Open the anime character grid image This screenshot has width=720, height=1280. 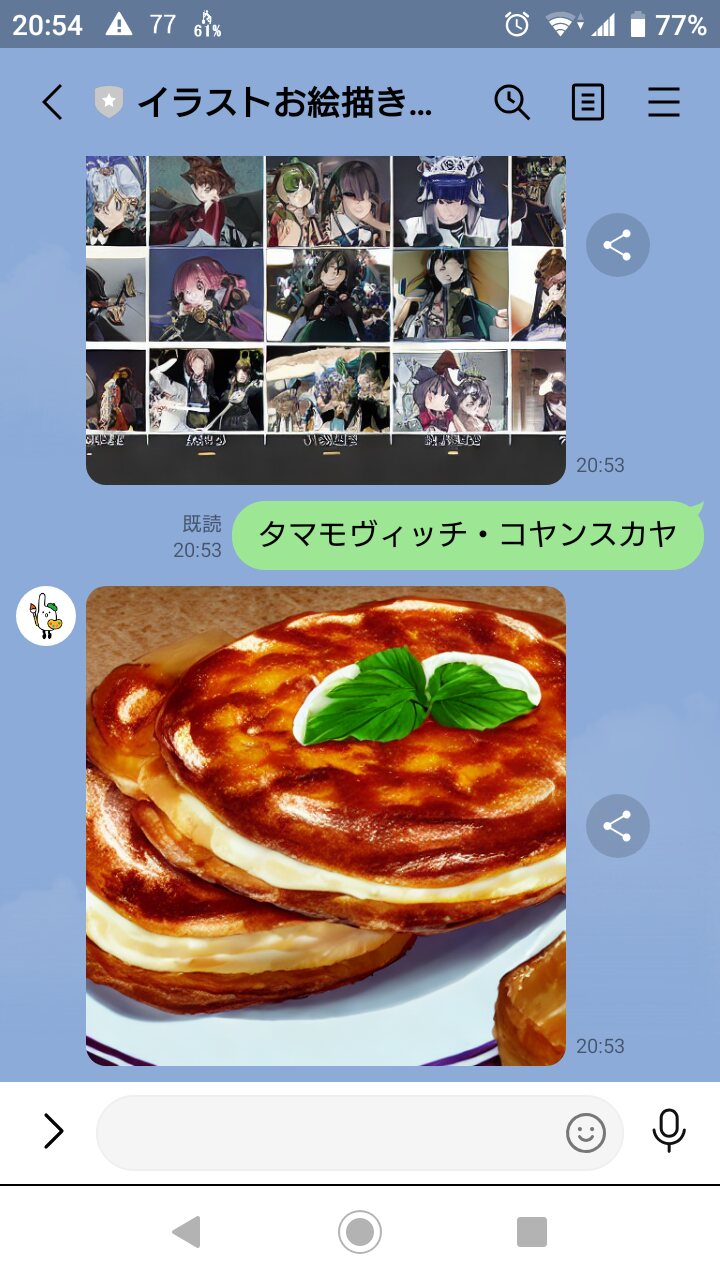tap(326, 318)
